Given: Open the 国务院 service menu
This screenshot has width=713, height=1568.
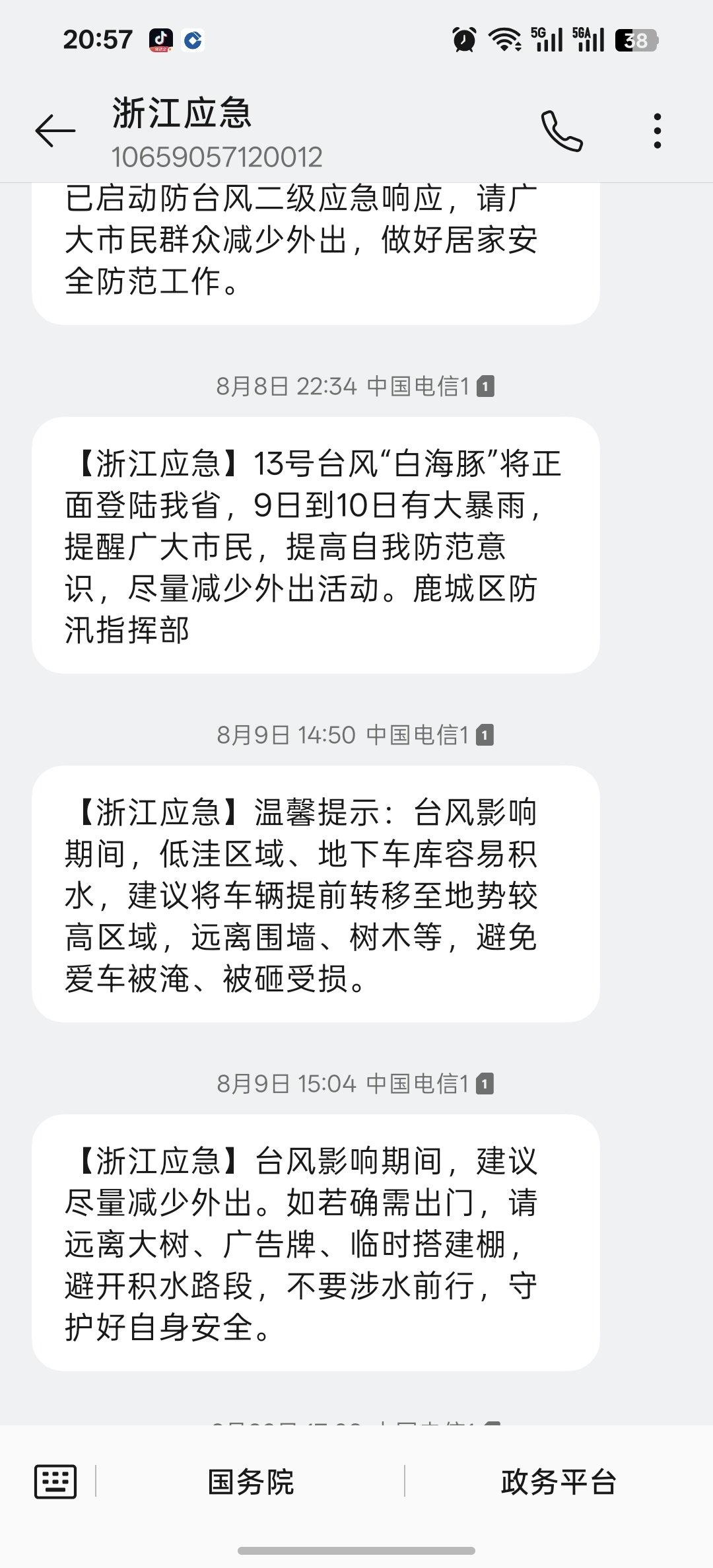Looking at the screenshot, I should point(250,1481).
